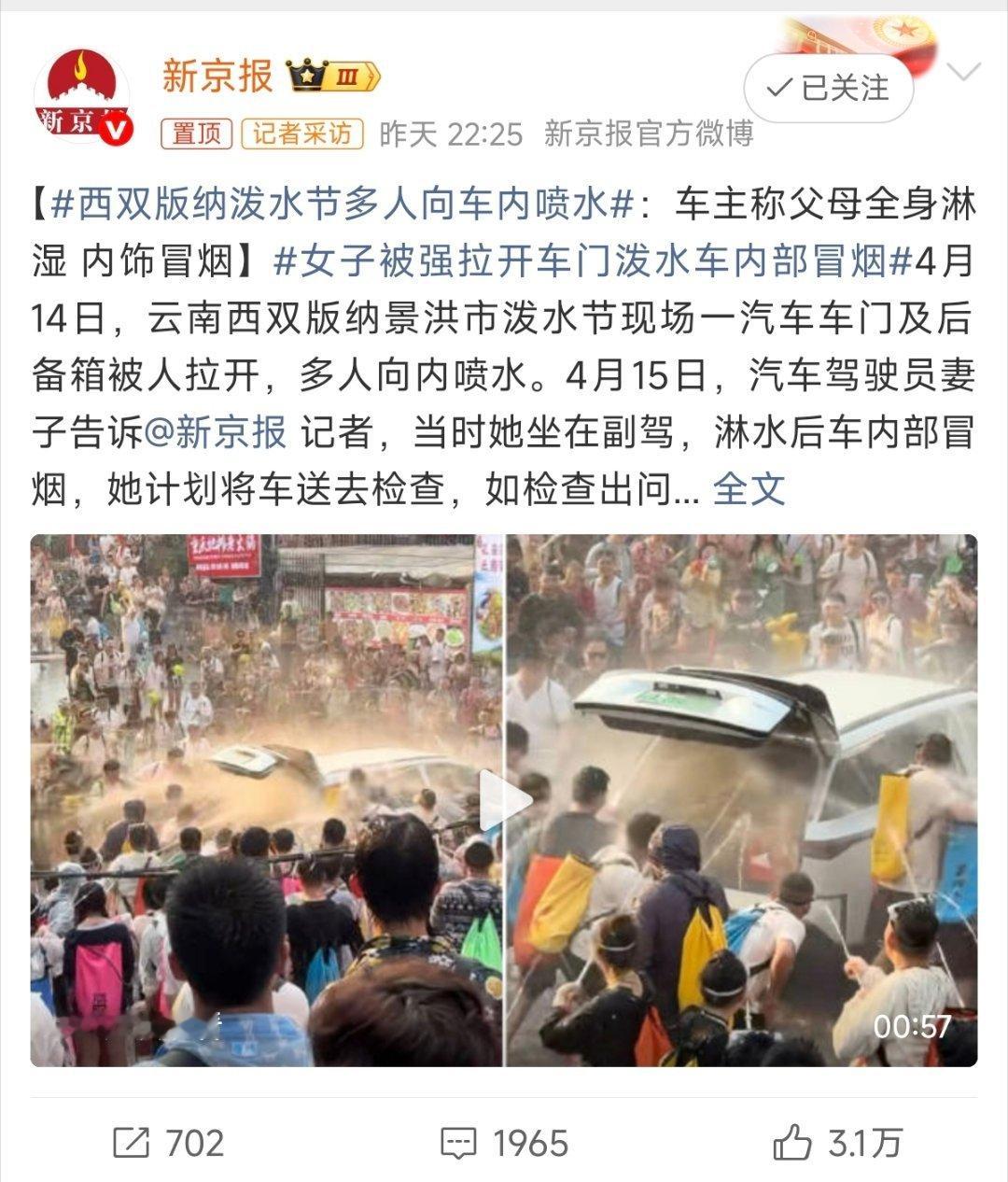
Task: Unfollow by tapping the 已关注 toggle
Action: 831,89
